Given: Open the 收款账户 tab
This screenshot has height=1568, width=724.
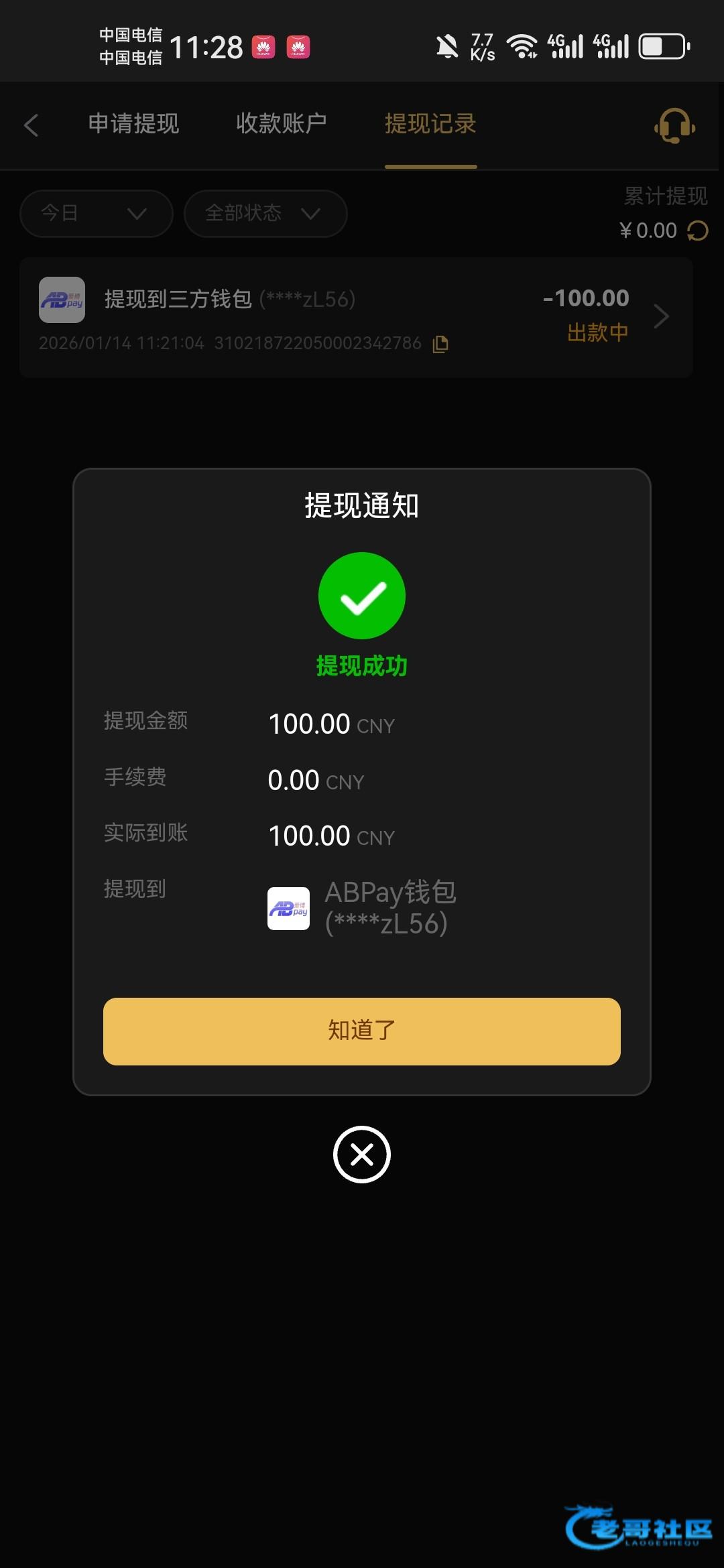Looking at the screenshot, I should point(282,124).
